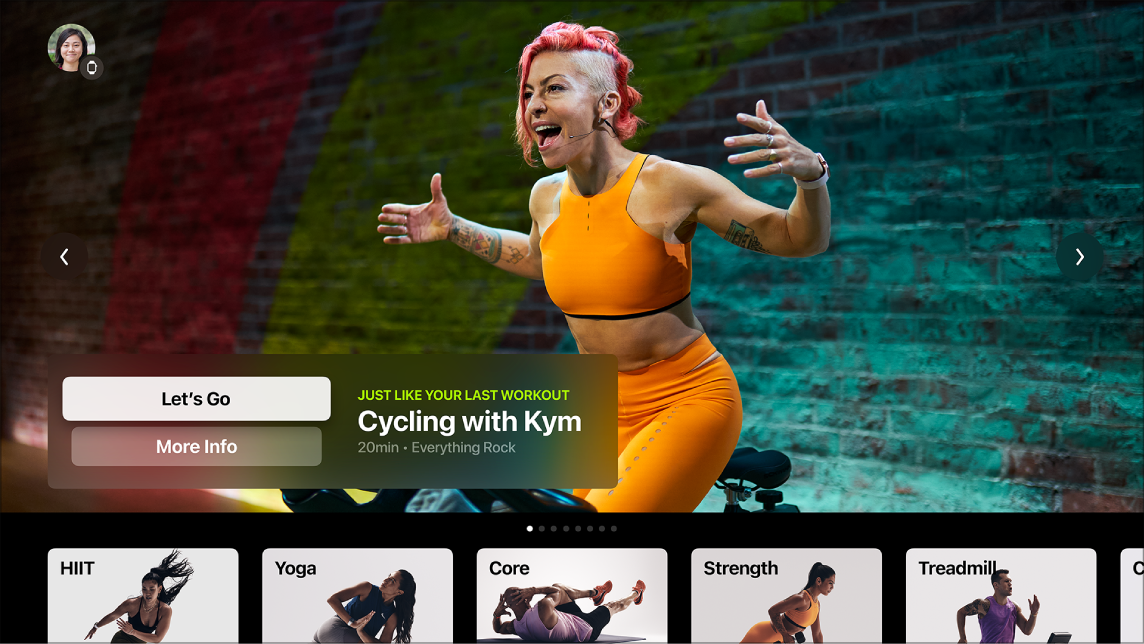
Task: Go to the next featured workout
Action: (x=1079, y=257)
